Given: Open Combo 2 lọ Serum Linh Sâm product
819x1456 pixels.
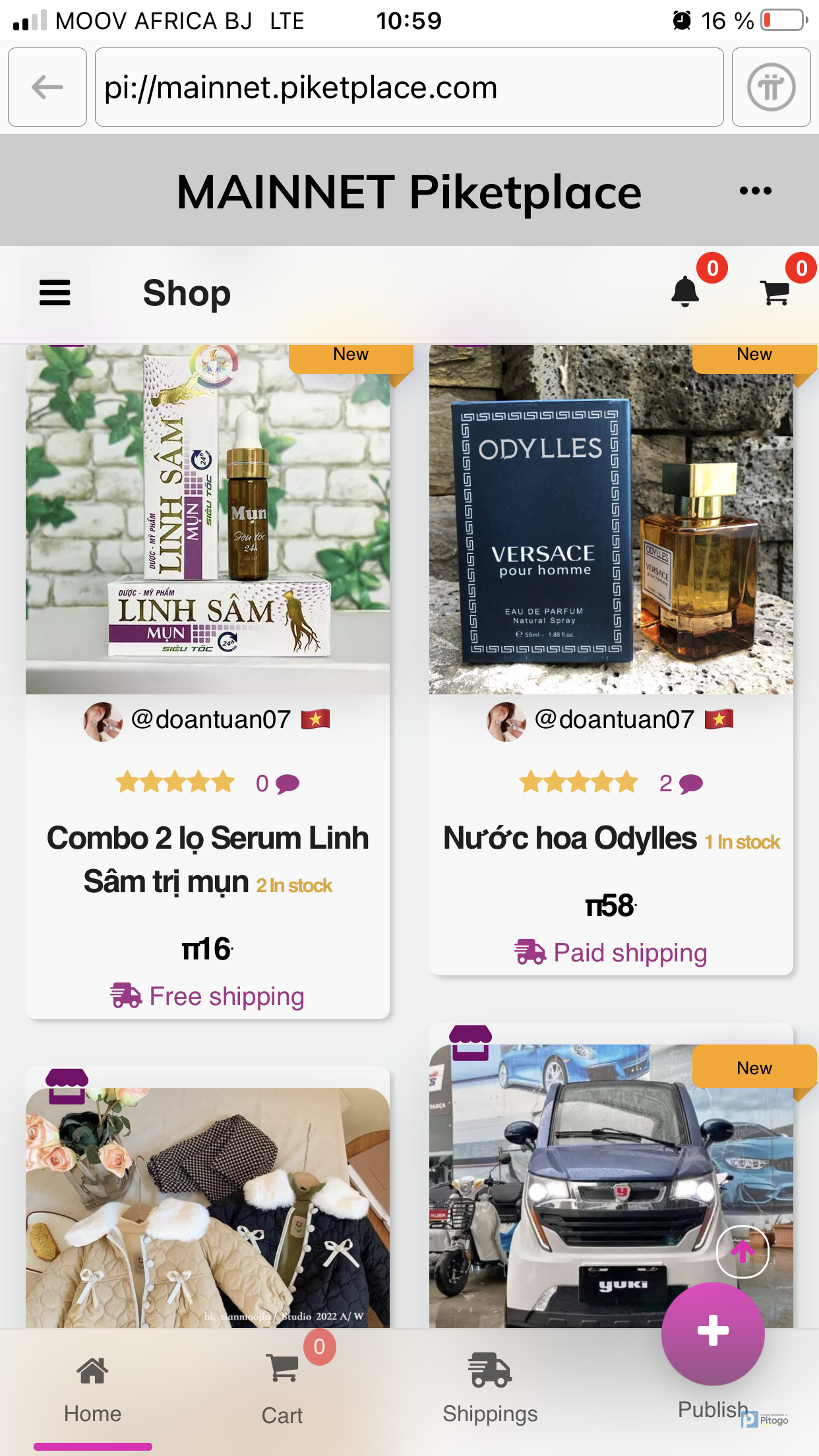Looking at the screenshot, I should tap(208, 859).
